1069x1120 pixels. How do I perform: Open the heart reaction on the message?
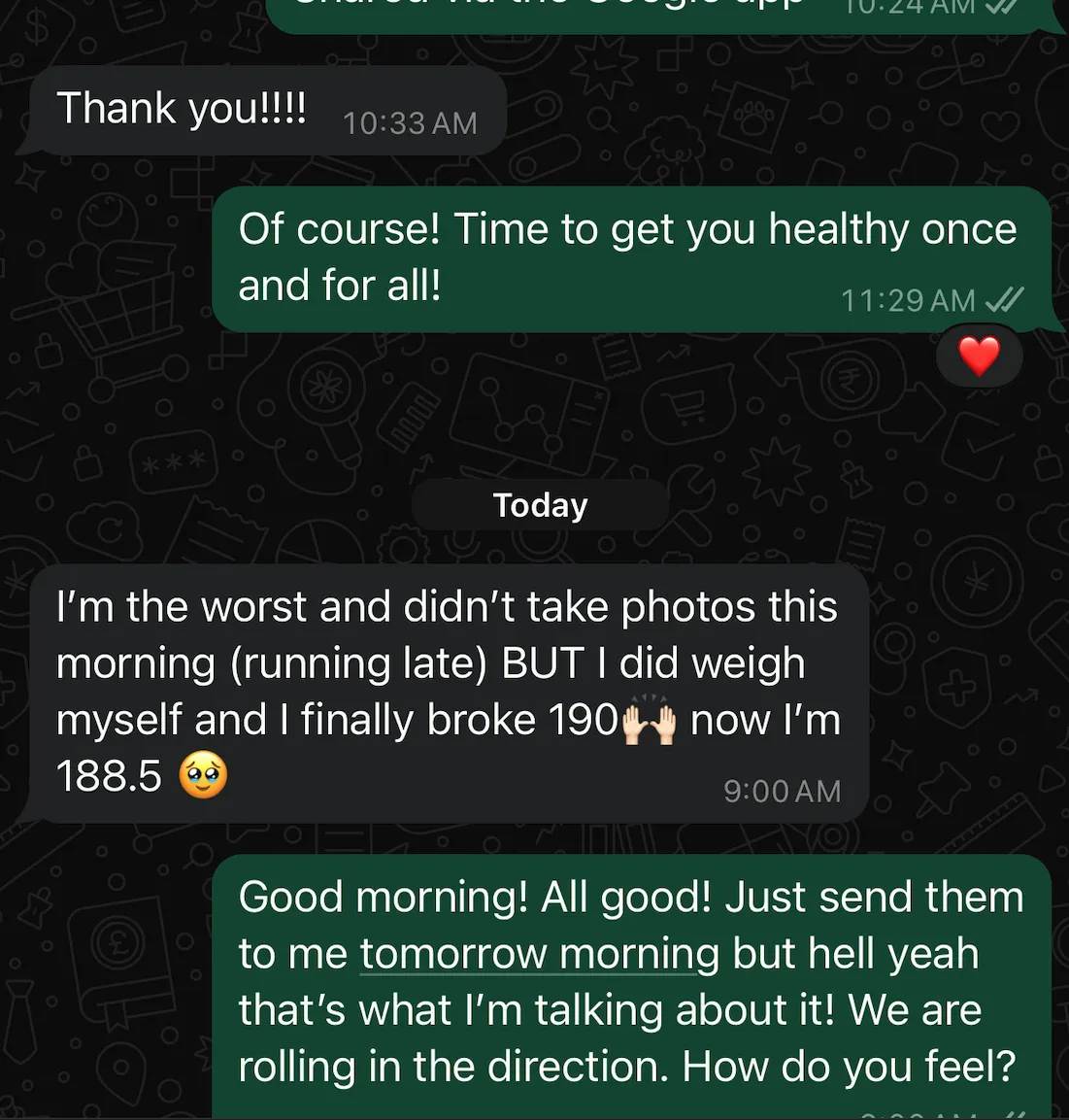(x=979, y=356)
